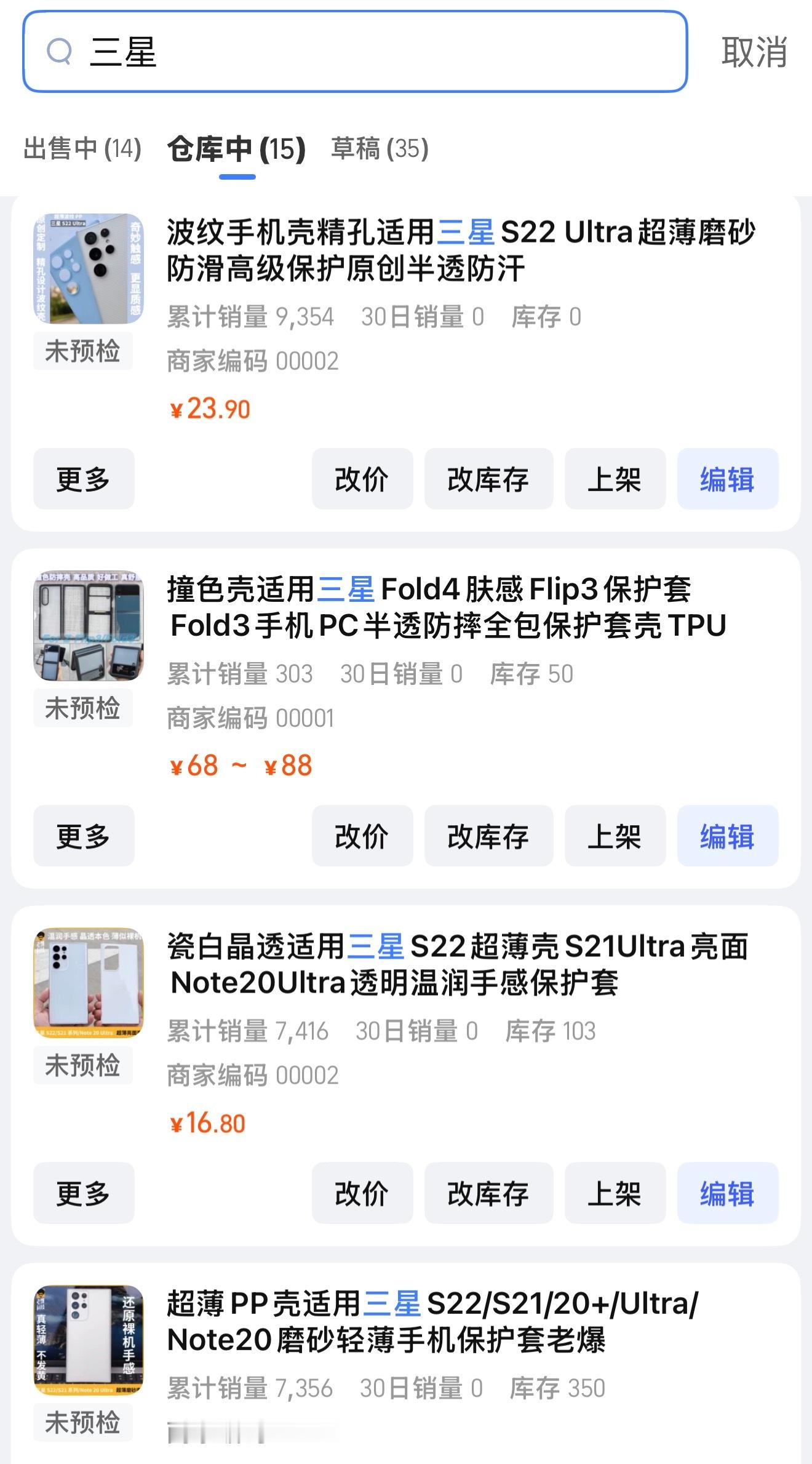Tap 未预检 badge on the Fold4 case
This screenshot has width=812, height=1464.
82,708
